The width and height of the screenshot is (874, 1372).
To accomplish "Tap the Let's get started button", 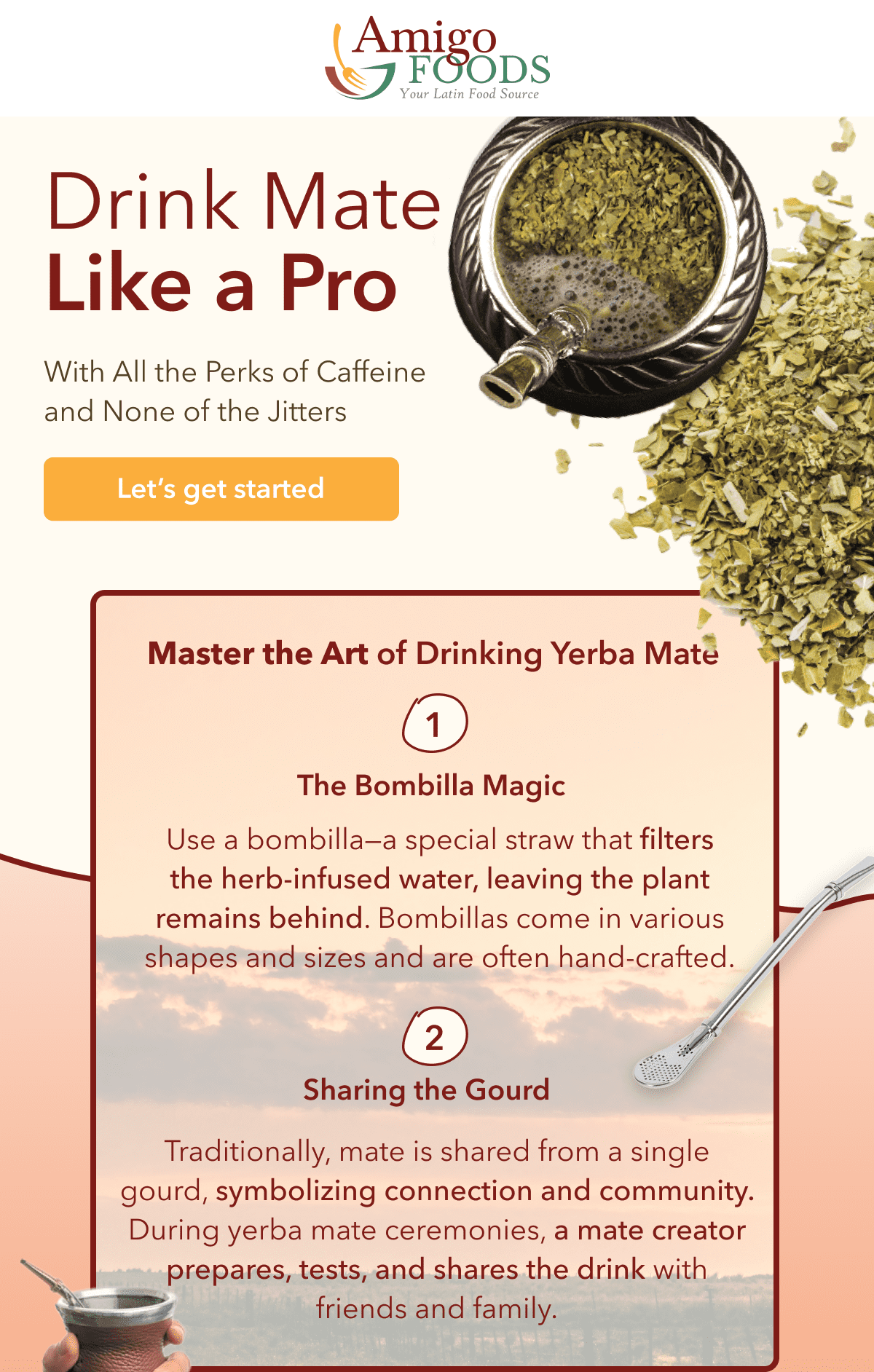I will tap(221, 489).
